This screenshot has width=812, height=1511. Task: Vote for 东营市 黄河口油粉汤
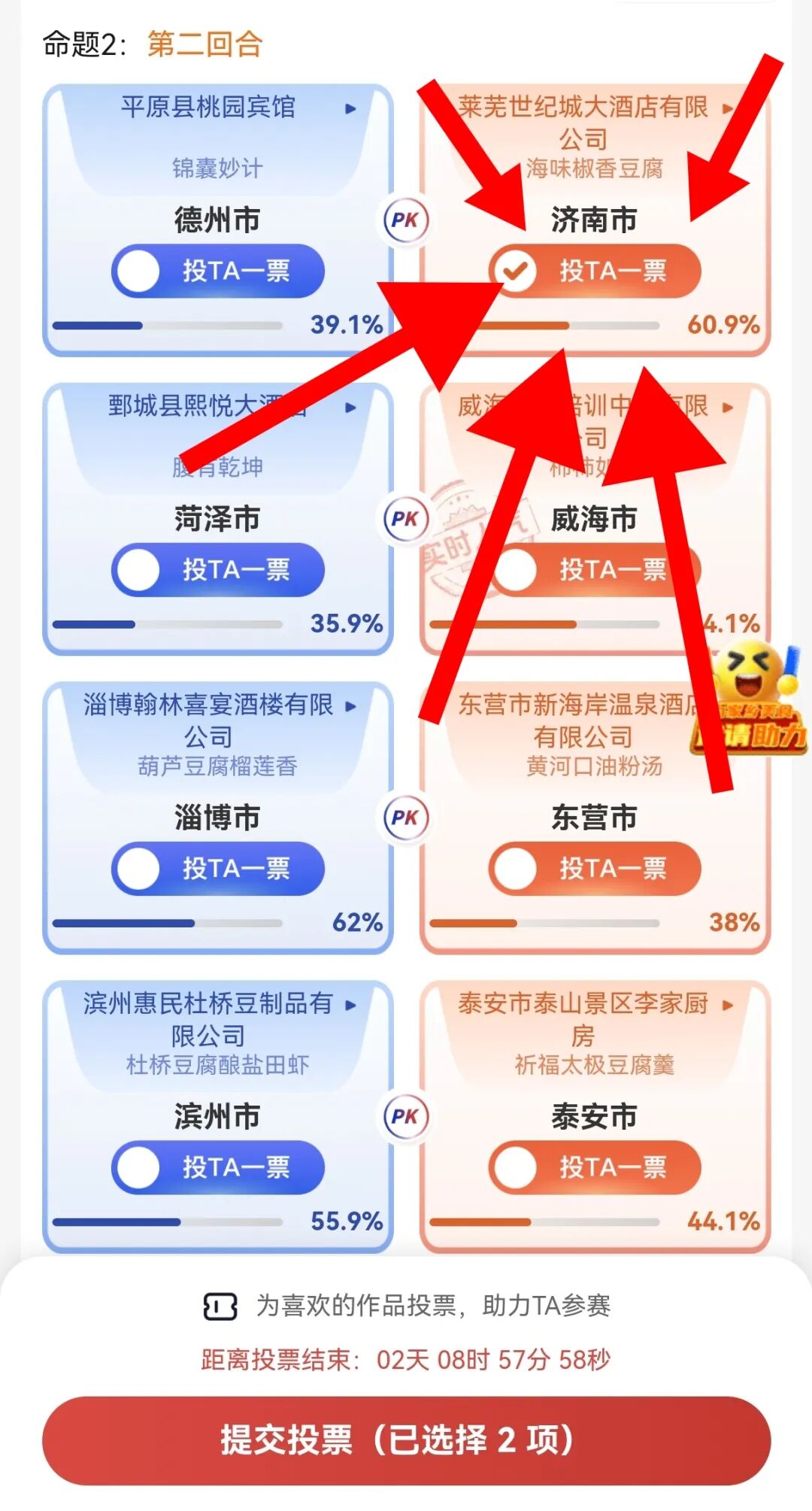click(x=595, y=868)
